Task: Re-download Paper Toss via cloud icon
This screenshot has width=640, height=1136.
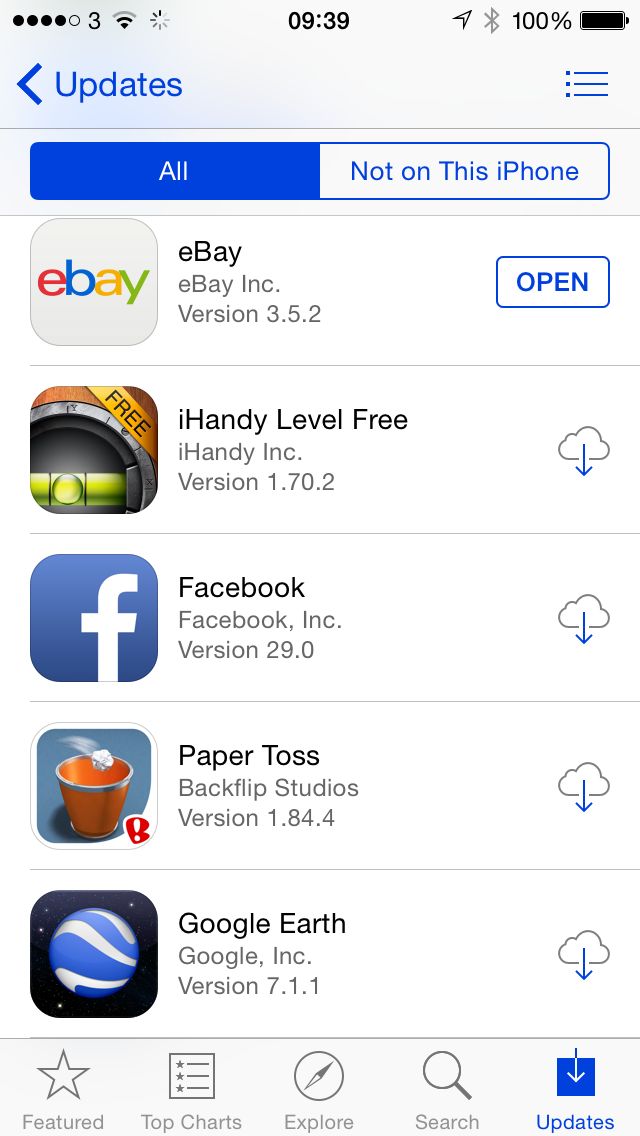Action: pos(583,787)
